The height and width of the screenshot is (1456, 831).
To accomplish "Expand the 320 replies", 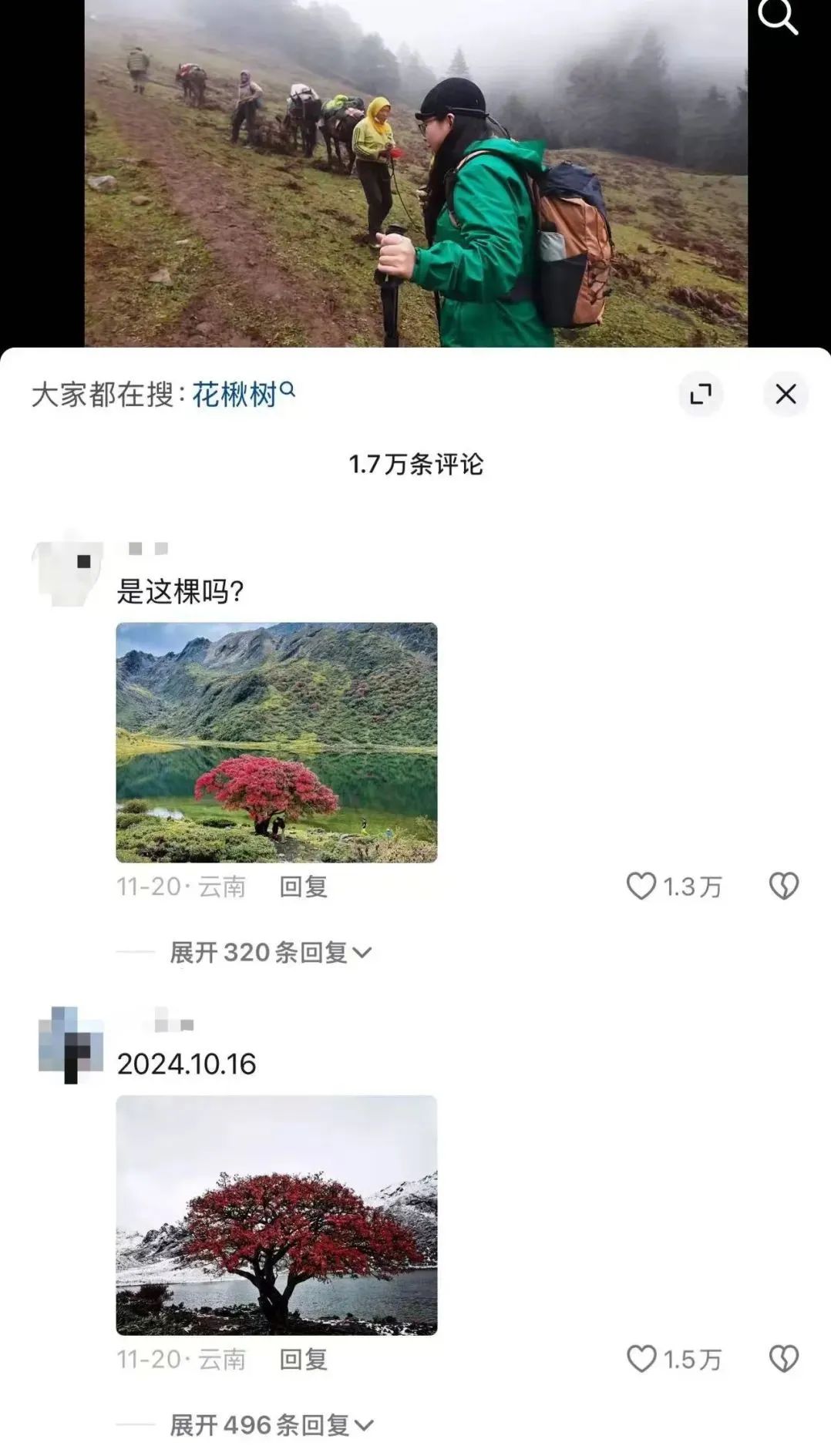I will point(271,953).
